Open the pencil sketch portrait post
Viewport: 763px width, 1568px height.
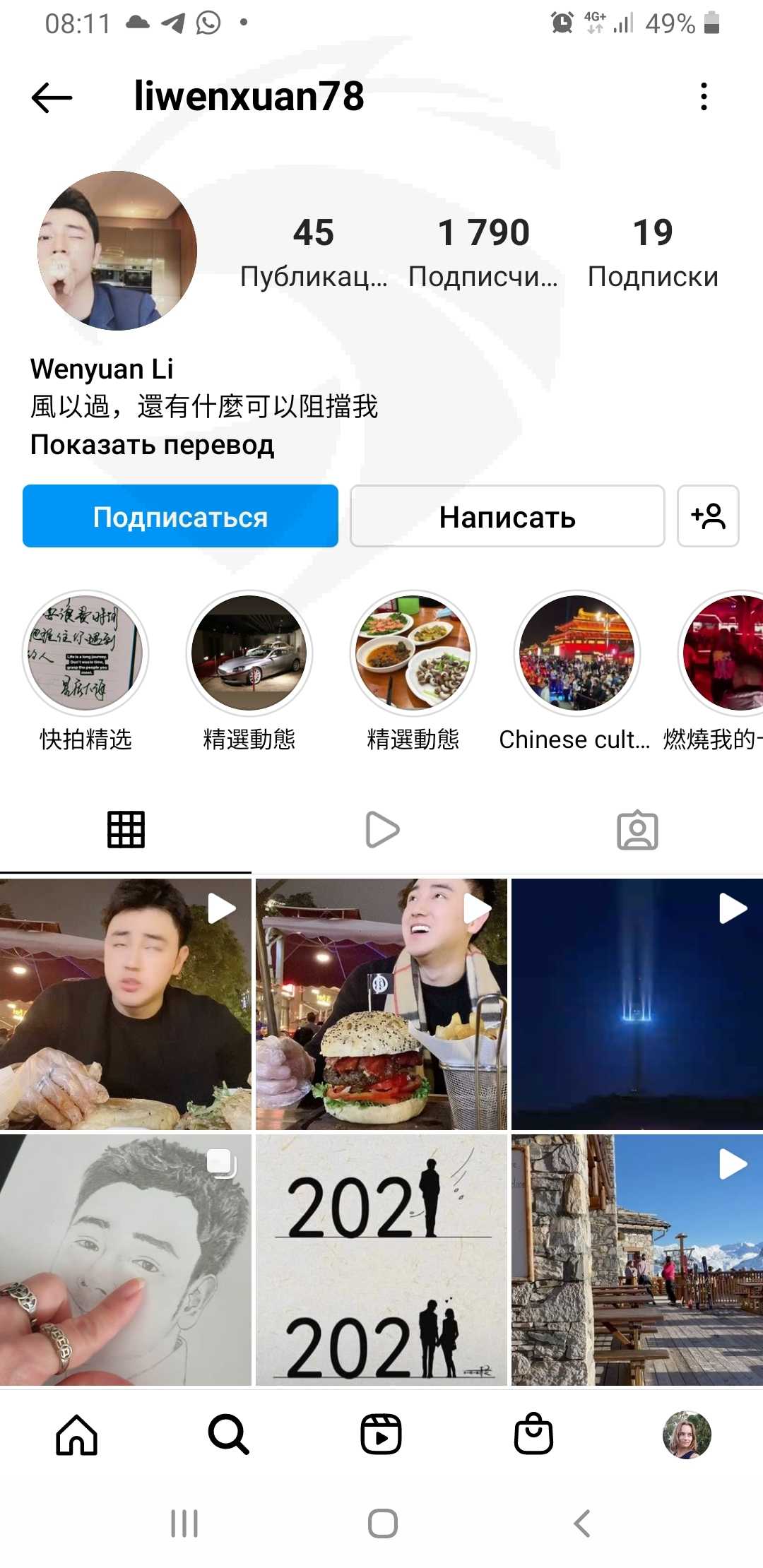pos(126,1259)
